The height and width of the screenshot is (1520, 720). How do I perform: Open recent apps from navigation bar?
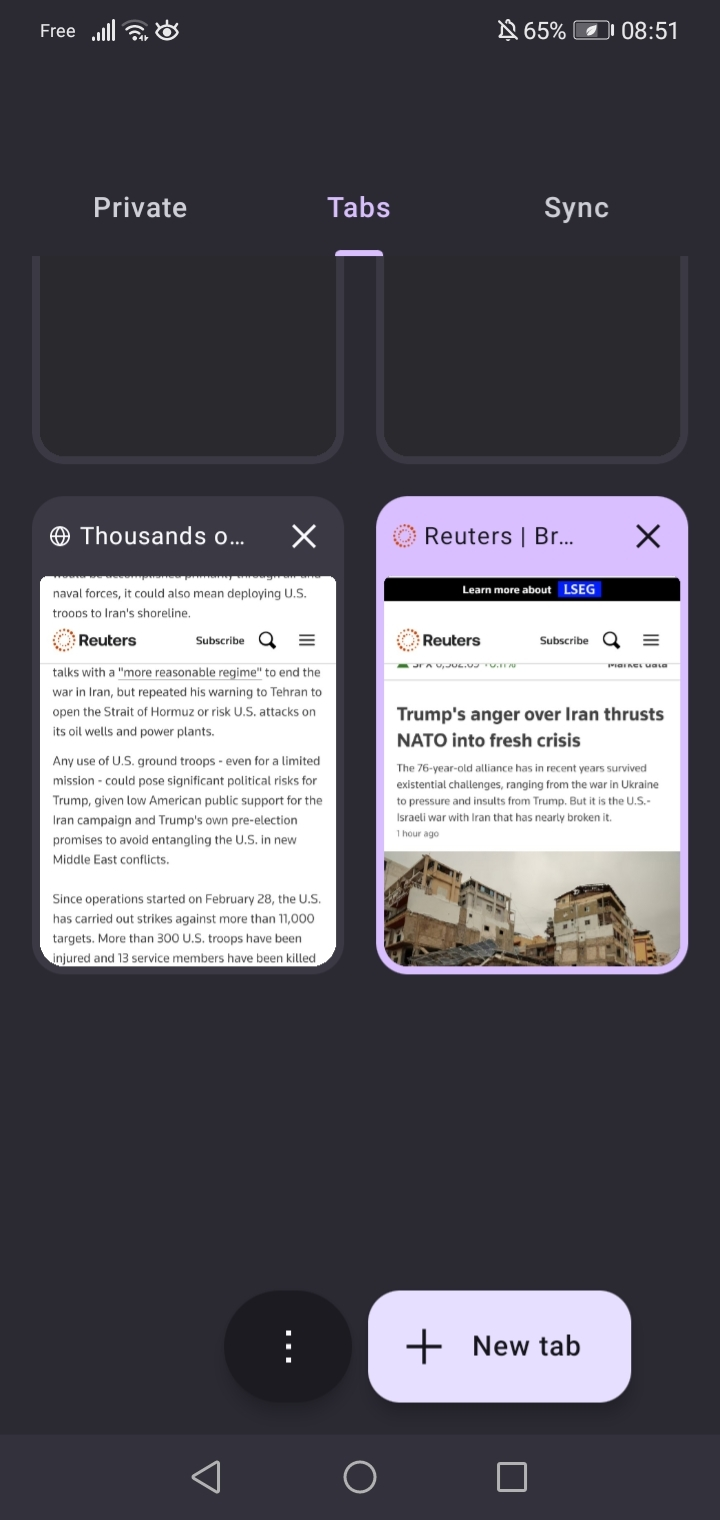tap(512, 1477)
